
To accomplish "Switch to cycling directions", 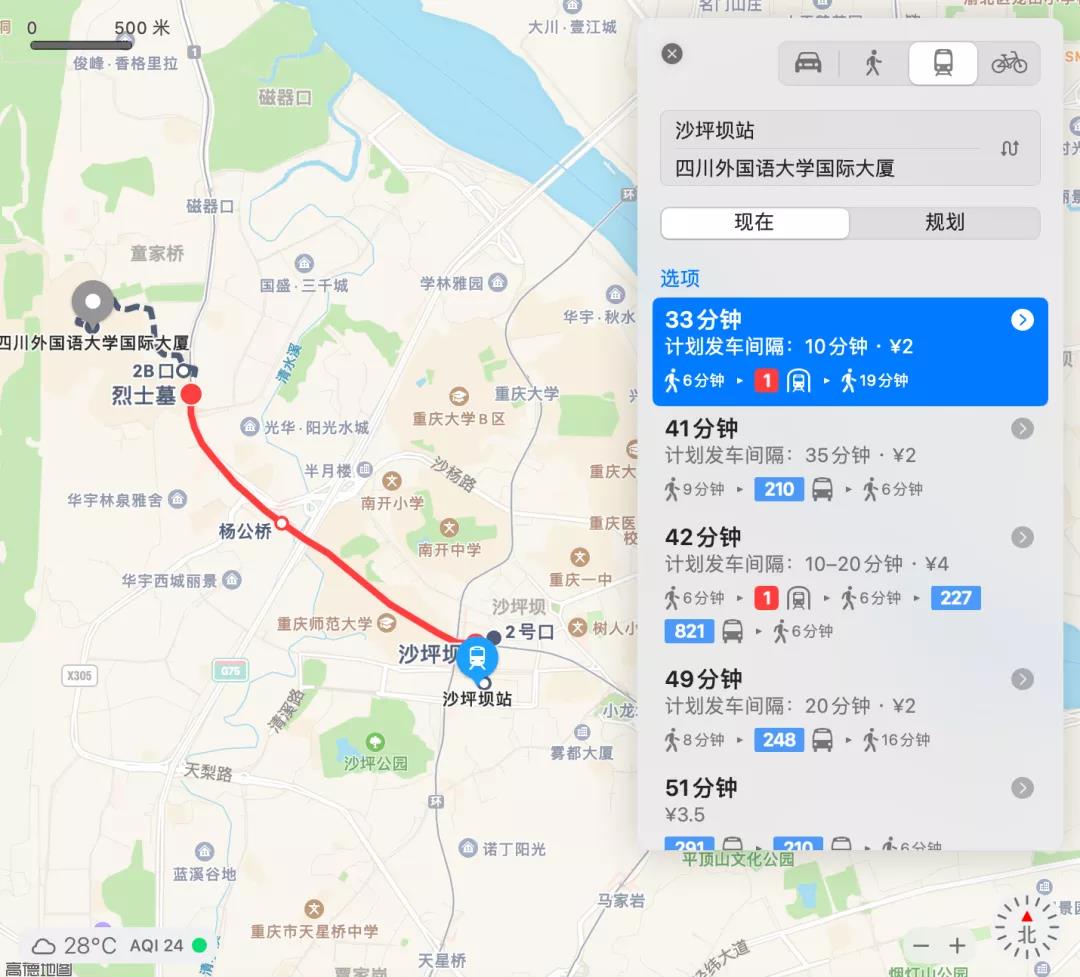I will tap(1009, 63).
